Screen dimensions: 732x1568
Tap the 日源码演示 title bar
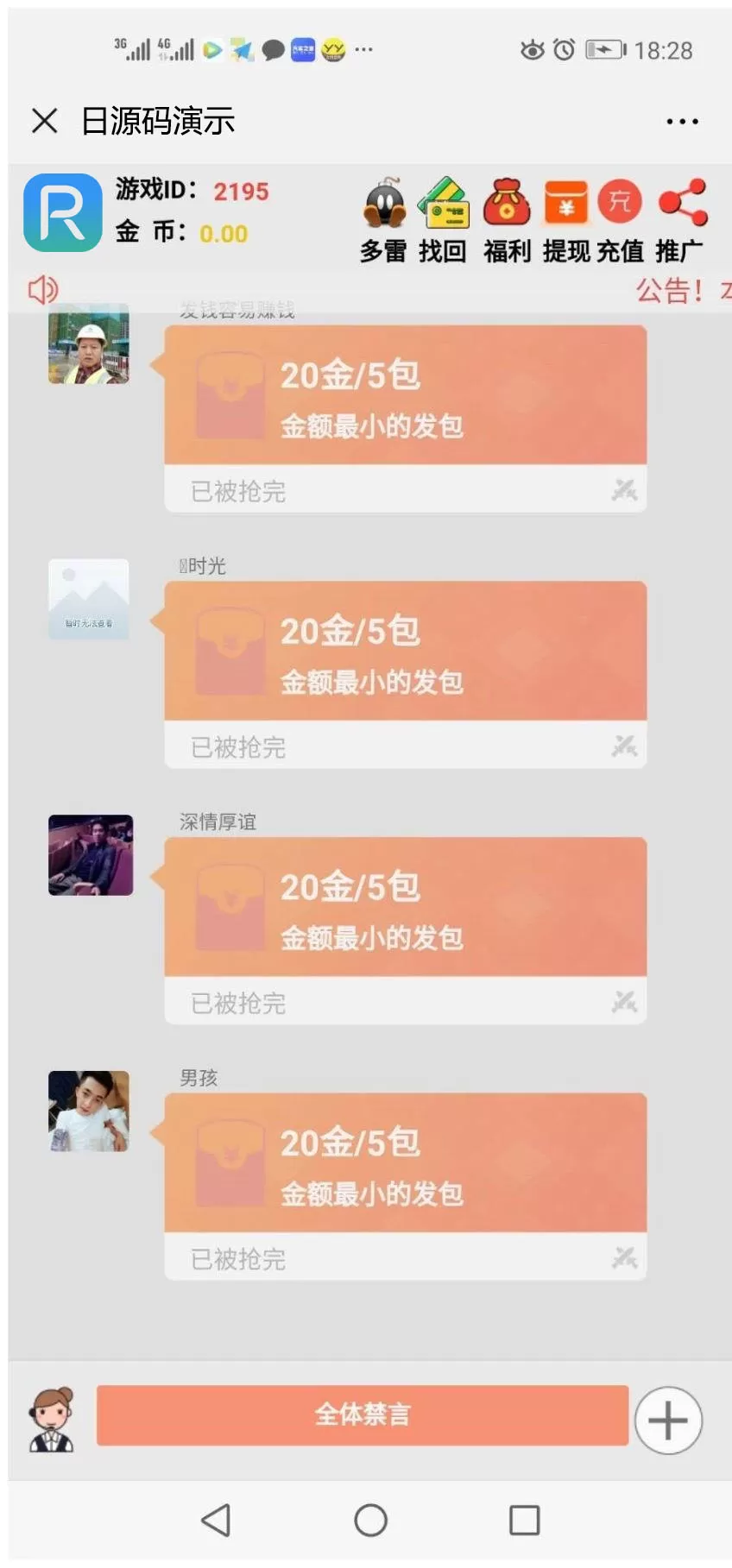(160, 122)
